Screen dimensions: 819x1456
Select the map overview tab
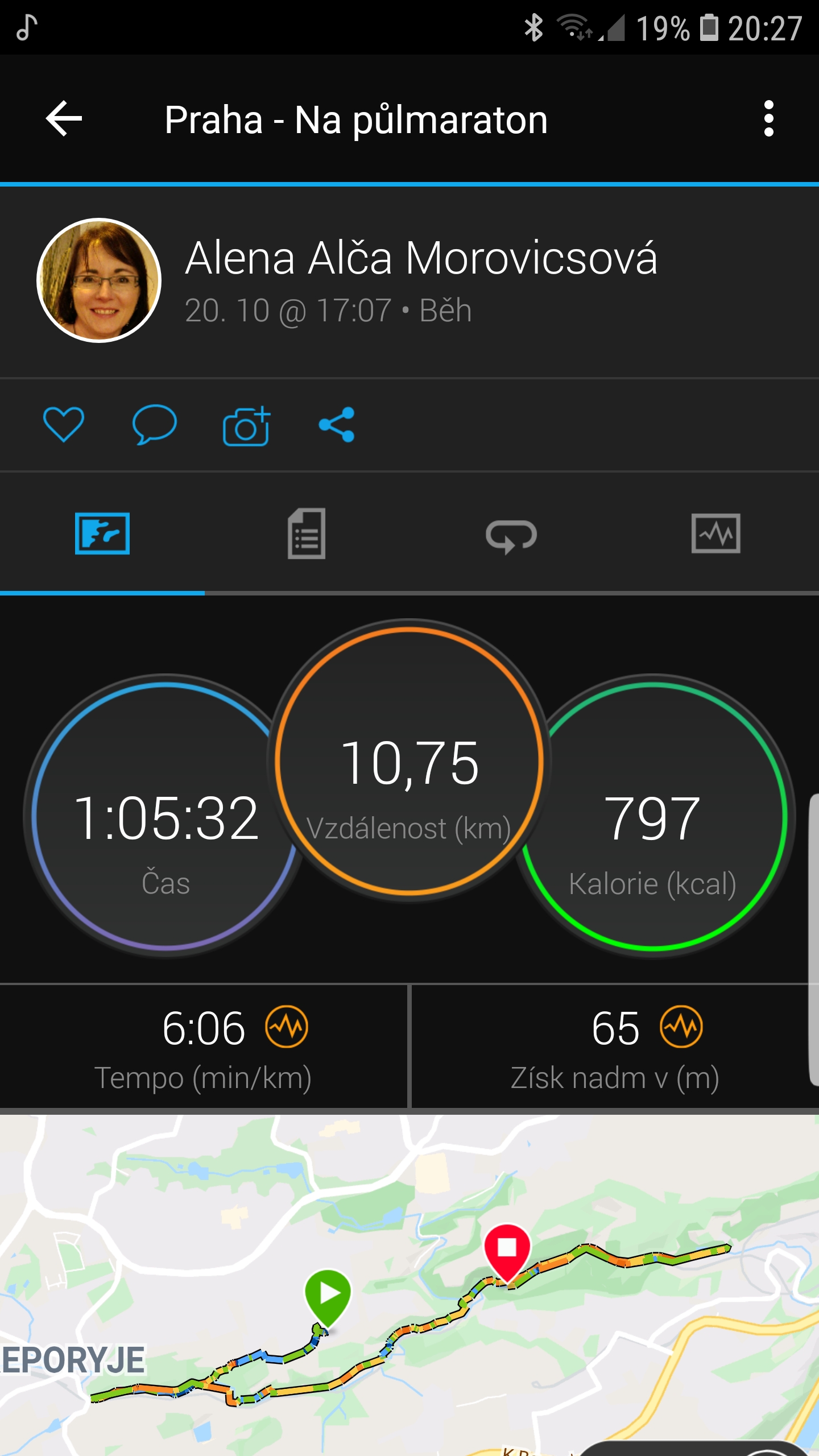102,533
